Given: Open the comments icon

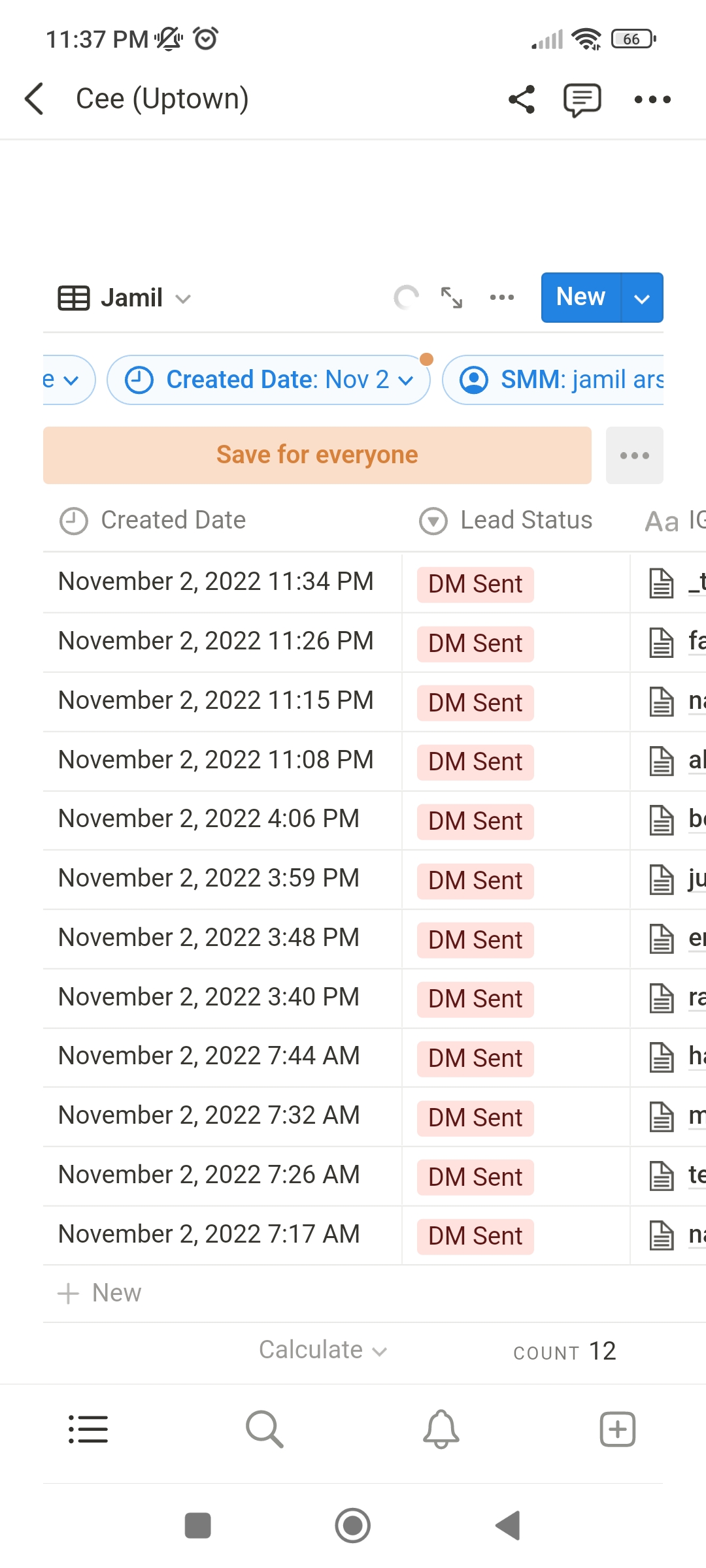Looking at the screenshot, I should [x=582, y=99].
